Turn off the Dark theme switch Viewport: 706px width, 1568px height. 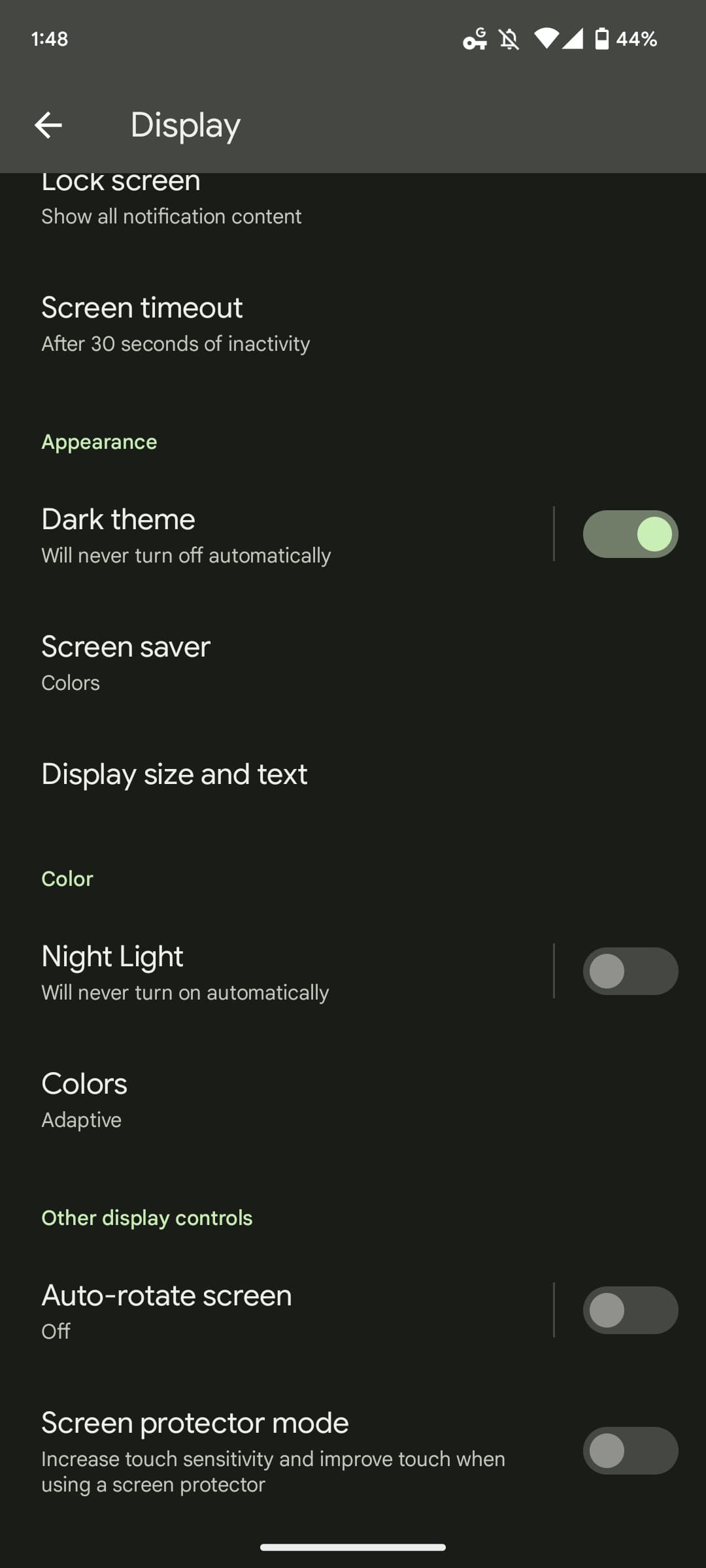pyautogui.click(x=630, y=534)
